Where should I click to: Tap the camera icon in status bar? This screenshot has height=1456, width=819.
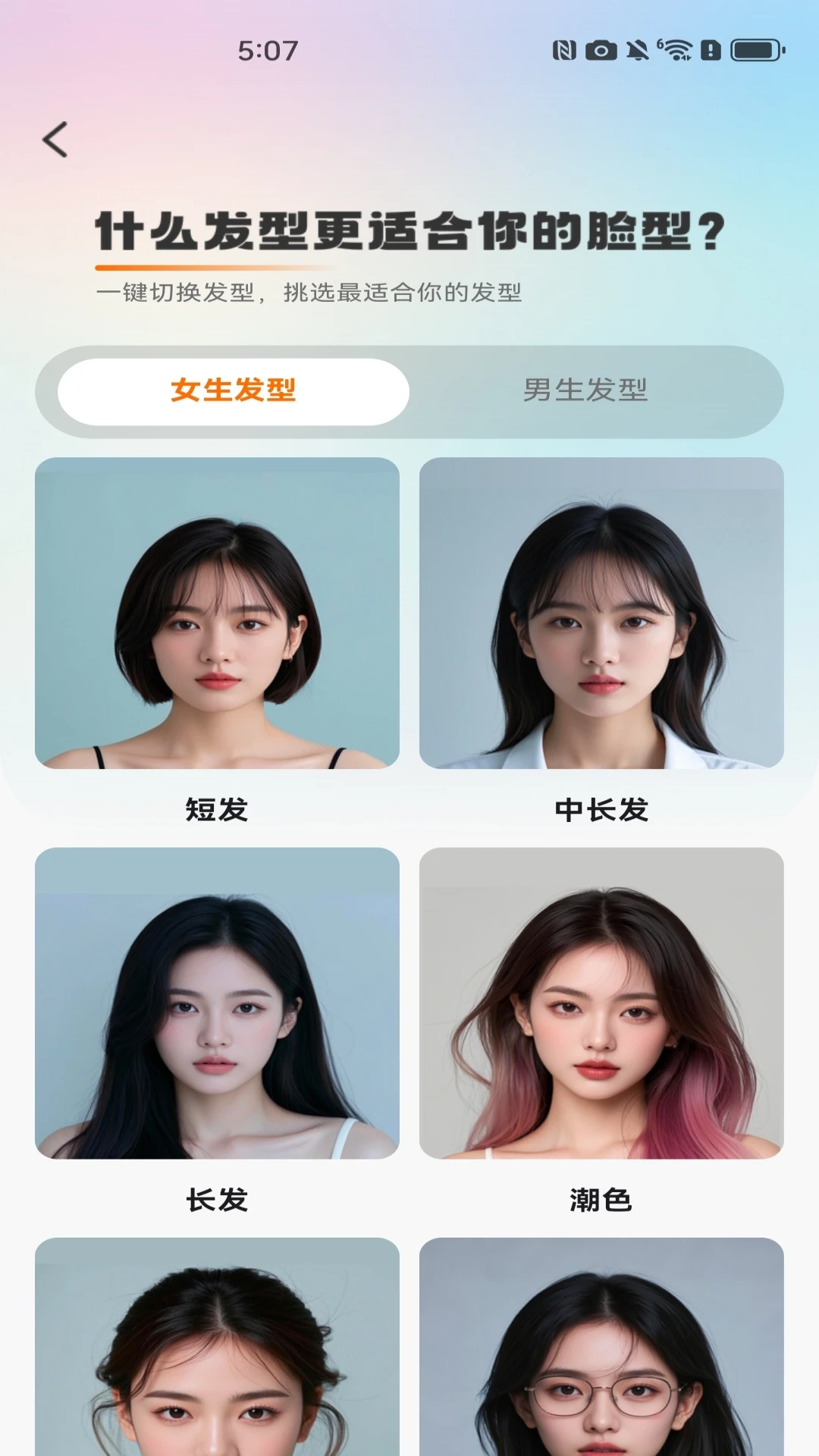click(601, 50)
